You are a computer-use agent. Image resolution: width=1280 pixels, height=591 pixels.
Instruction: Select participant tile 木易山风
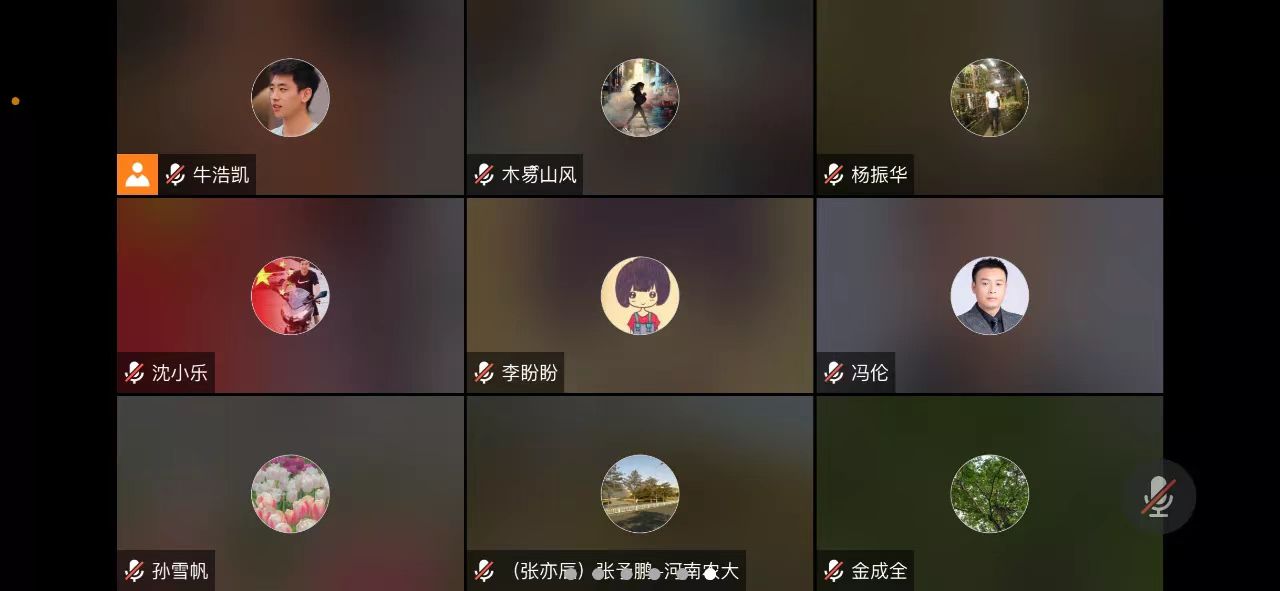coord(640,97)
